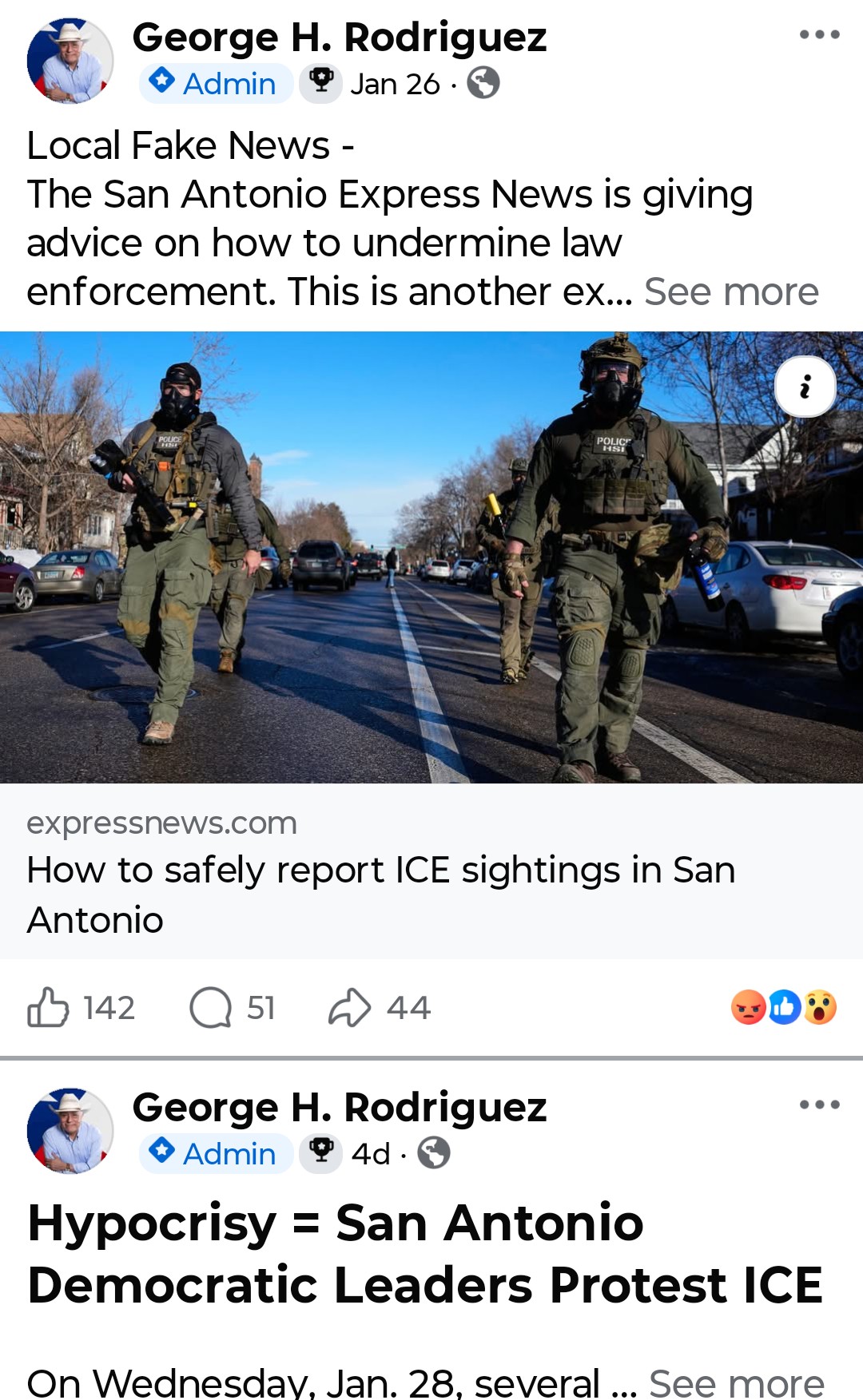
Task: Open overflow menu on 4d post
Action: [819, 1105]
